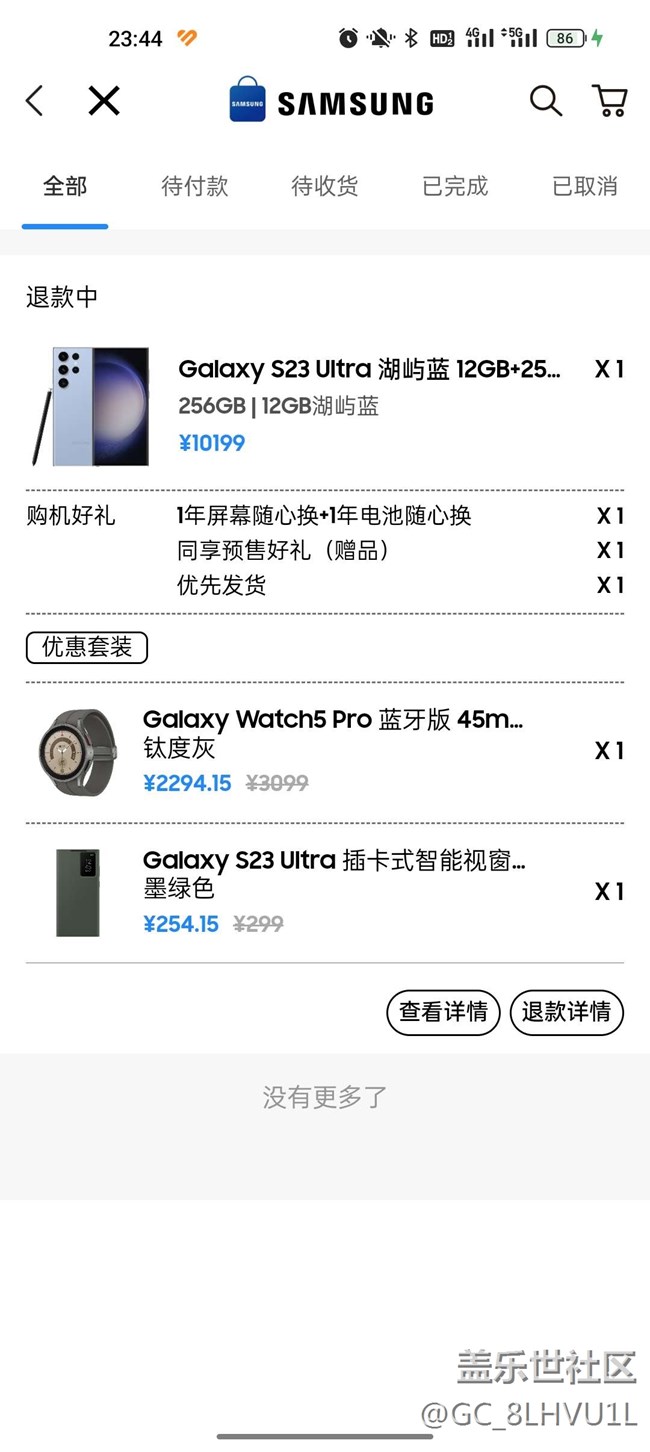This screenshot has width=650, height=1452.
Task: Tap the 查看详情 button
Action: click(x=443, y=1012)
